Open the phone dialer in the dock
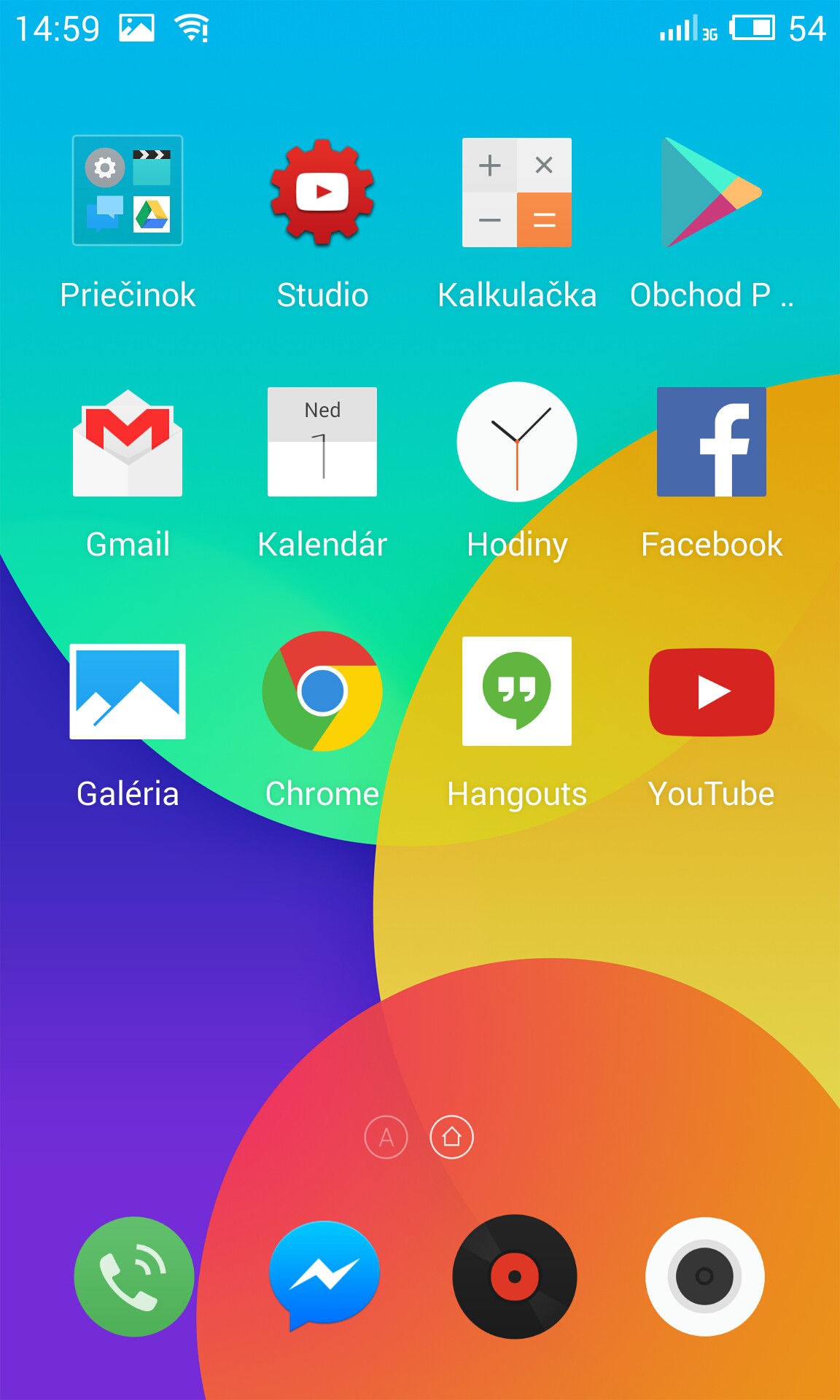The height and width of the screenshot is (1400, 840). coord(134,1276)
